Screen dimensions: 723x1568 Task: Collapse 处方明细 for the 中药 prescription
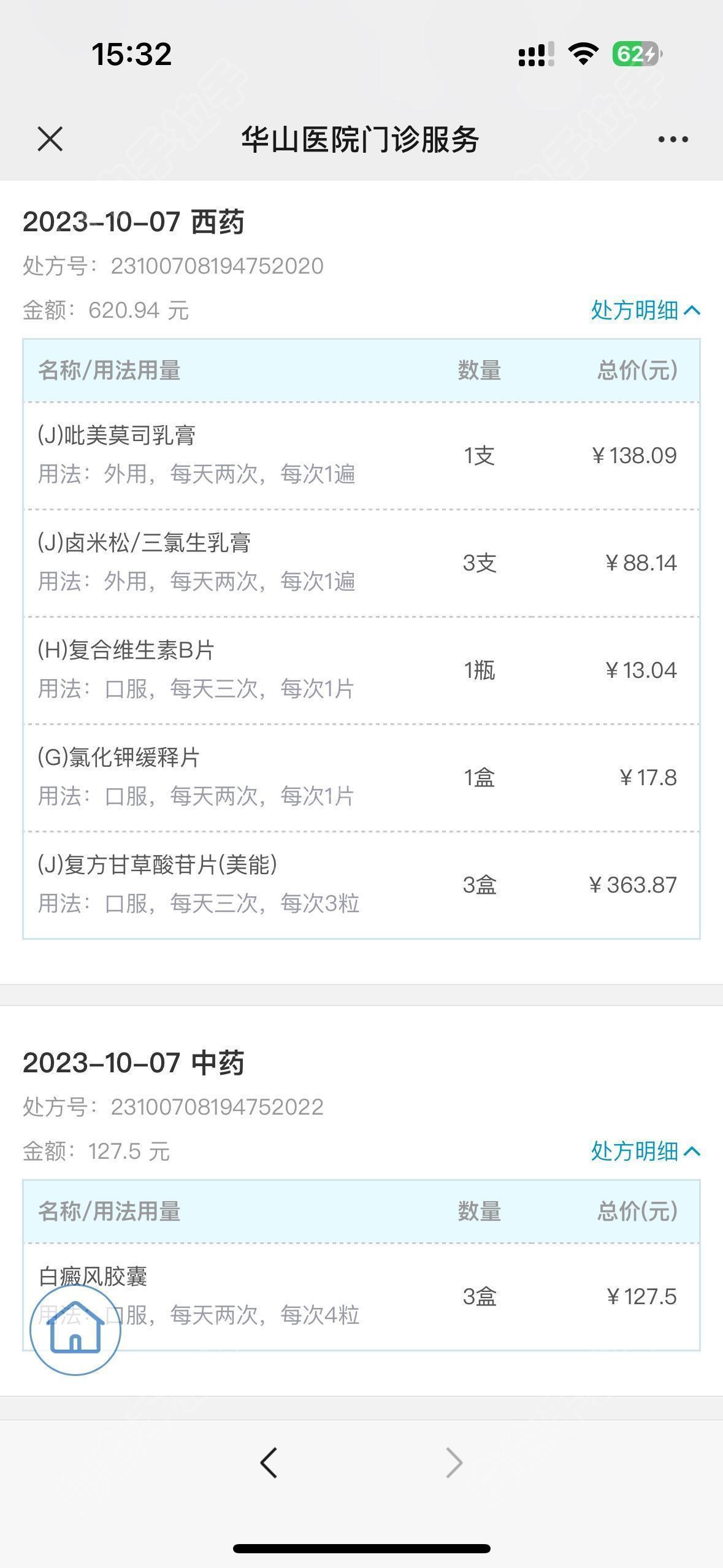pyautogui.click(x=646, y=1151)
